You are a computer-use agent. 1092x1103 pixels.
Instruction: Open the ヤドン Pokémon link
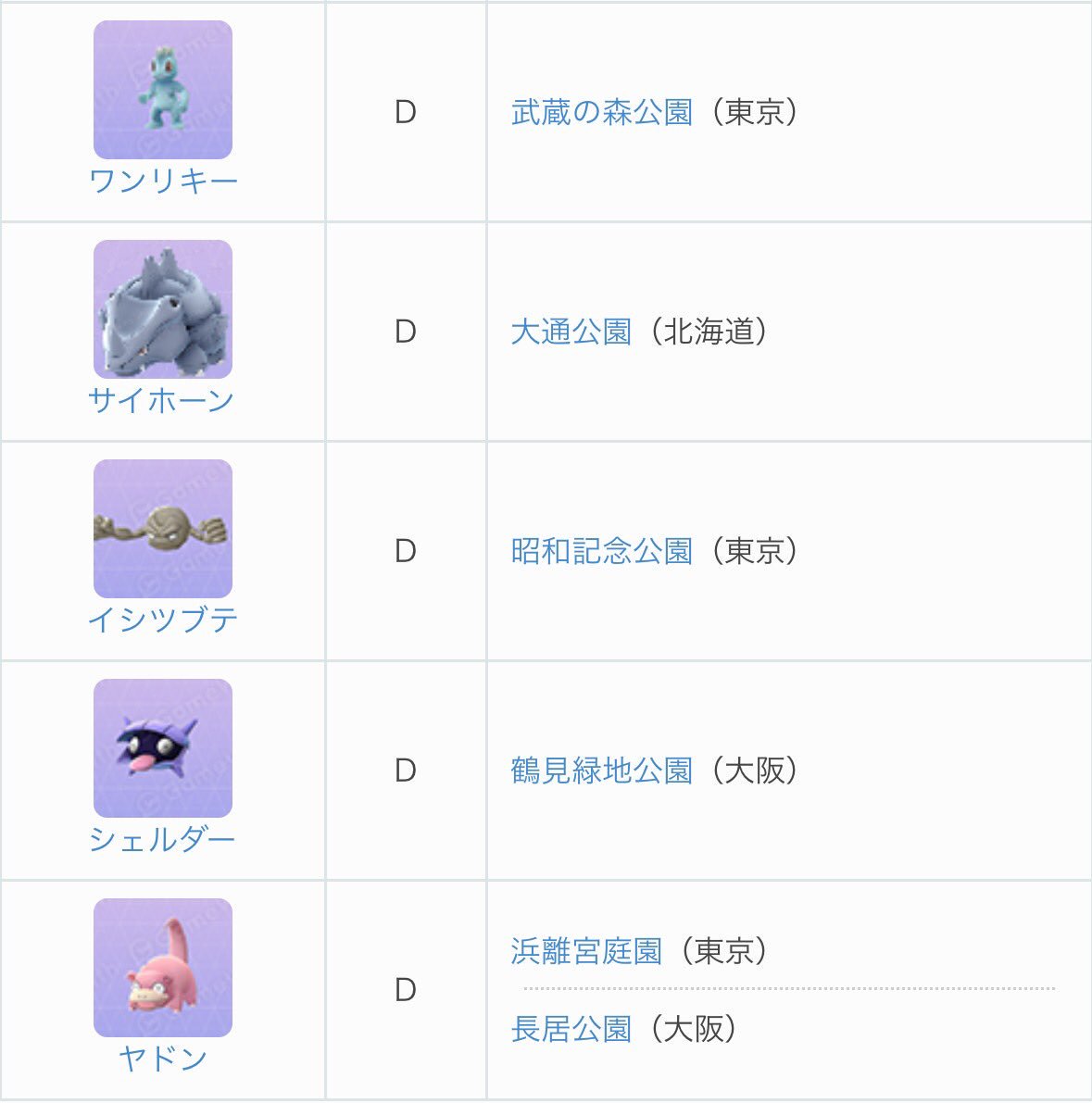[163, 1059]
